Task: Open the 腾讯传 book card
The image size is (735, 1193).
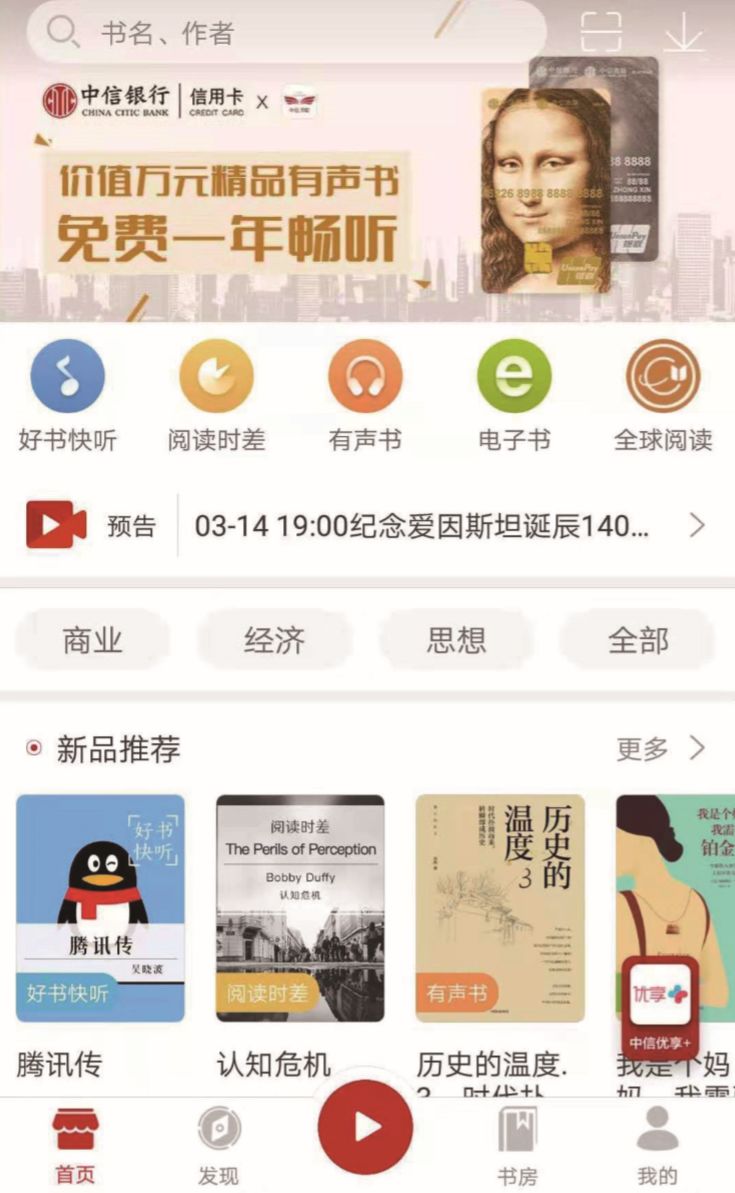Action: [100, 908]
